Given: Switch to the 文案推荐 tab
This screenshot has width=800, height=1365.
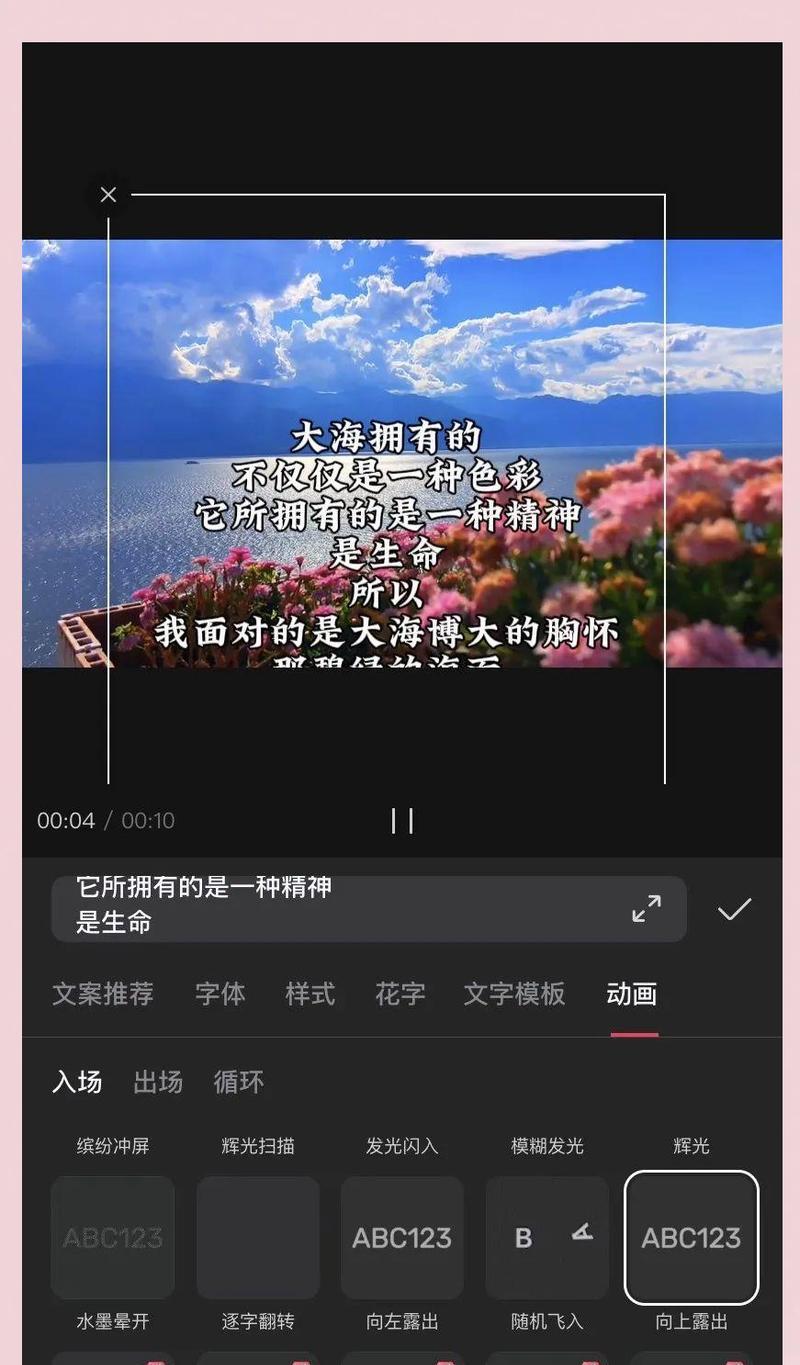Looking at the screenshot, I should (x=103, y=994).
